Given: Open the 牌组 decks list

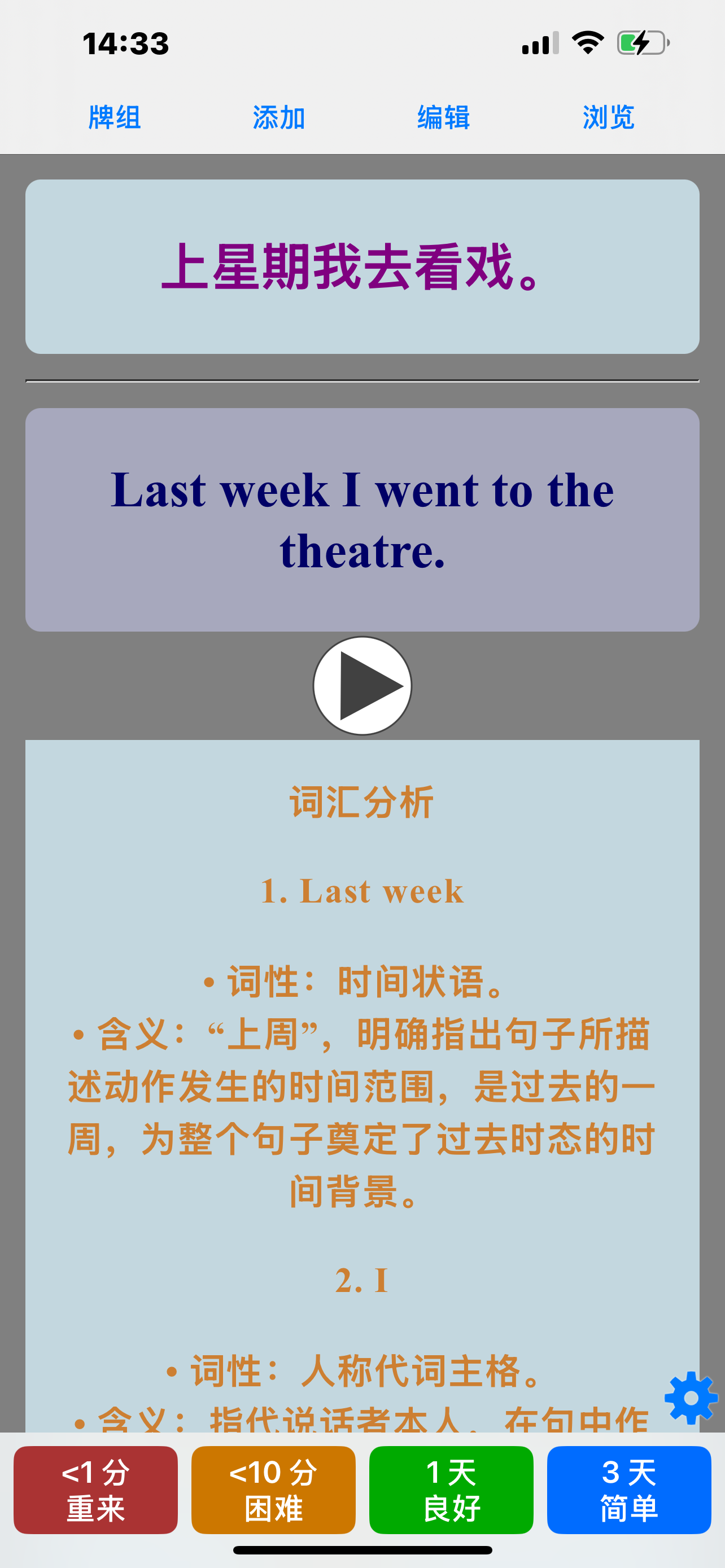Looking at the screenshot, I should tap(115, 117).
